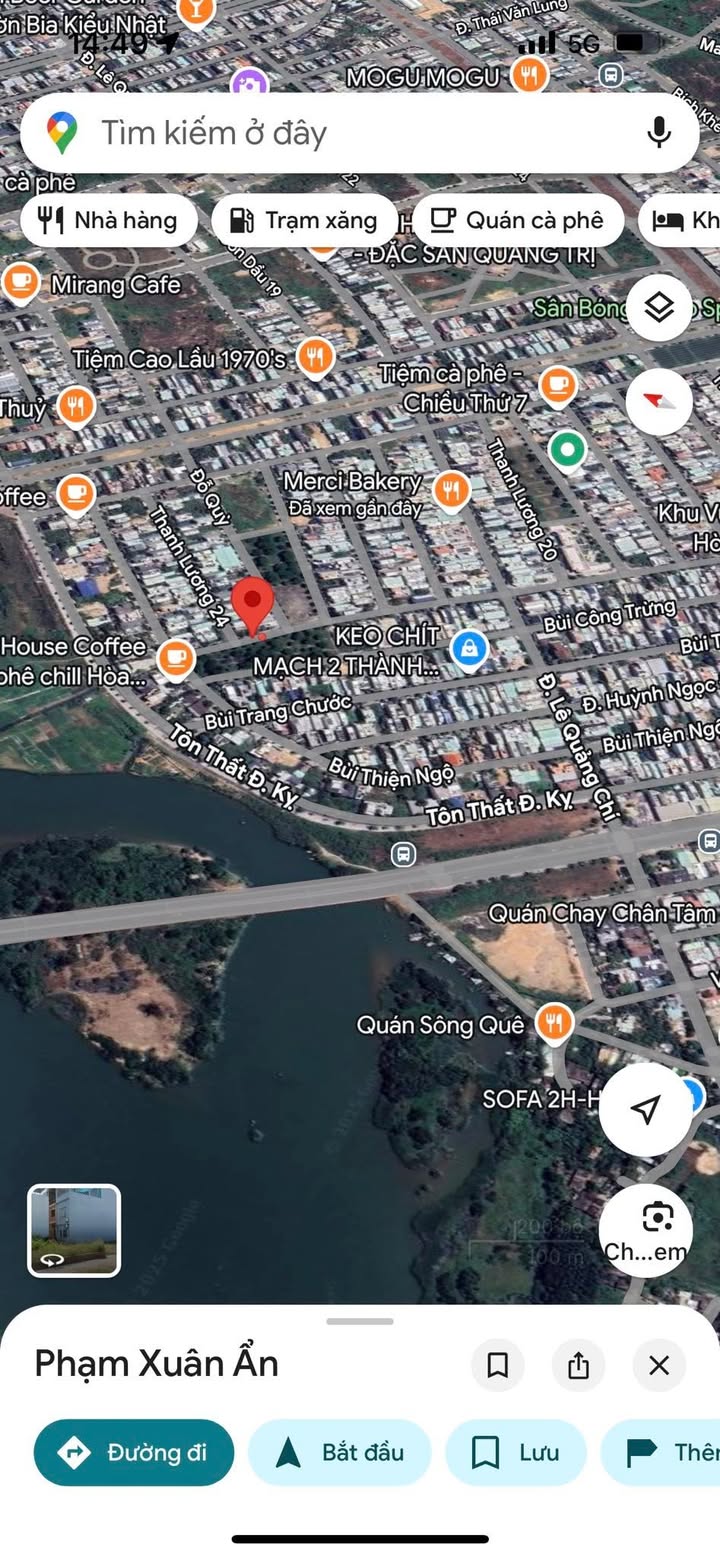Image resolution: width=720 pixels, height=1557 pixels.
Task: Close the Phạm Xuân Ẩn place card
Action: [659, 1365]
